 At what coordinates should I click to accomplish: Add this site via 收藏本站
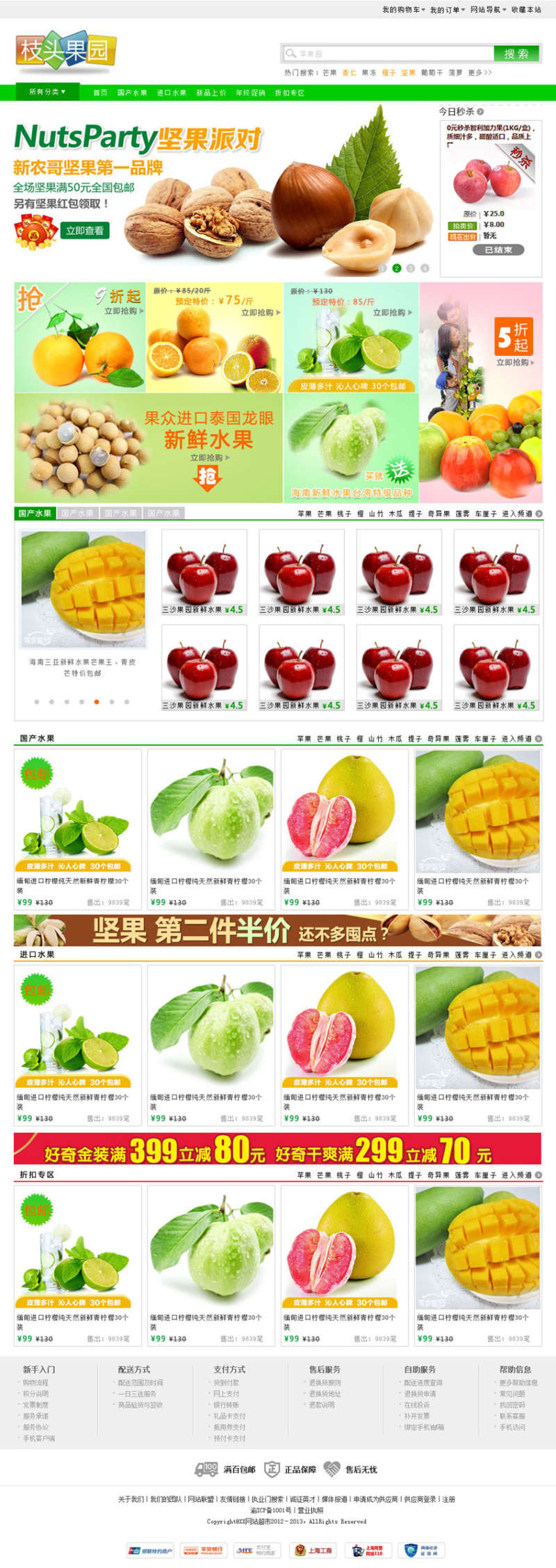point(526,10)
